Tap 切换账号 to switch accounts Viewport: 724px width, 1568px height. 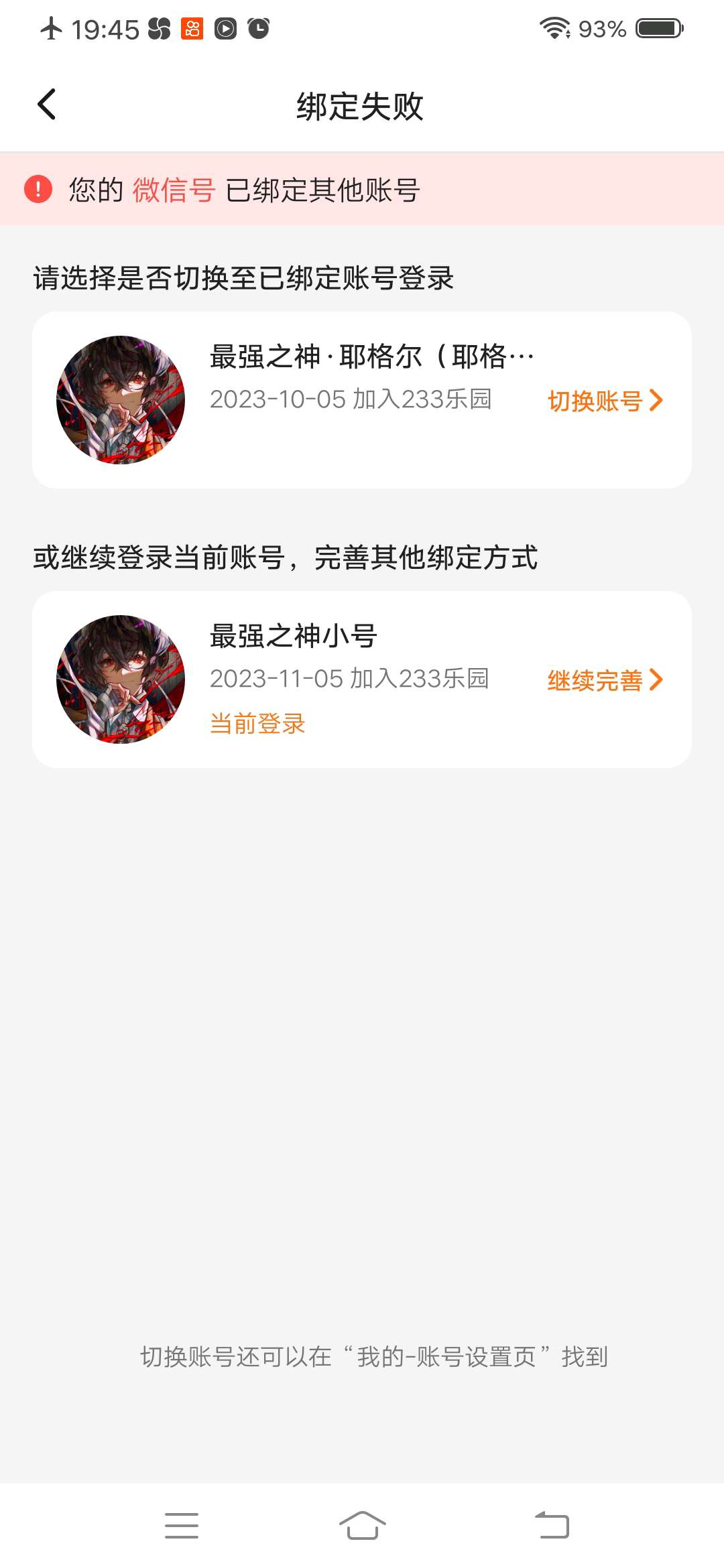[605, 401]
